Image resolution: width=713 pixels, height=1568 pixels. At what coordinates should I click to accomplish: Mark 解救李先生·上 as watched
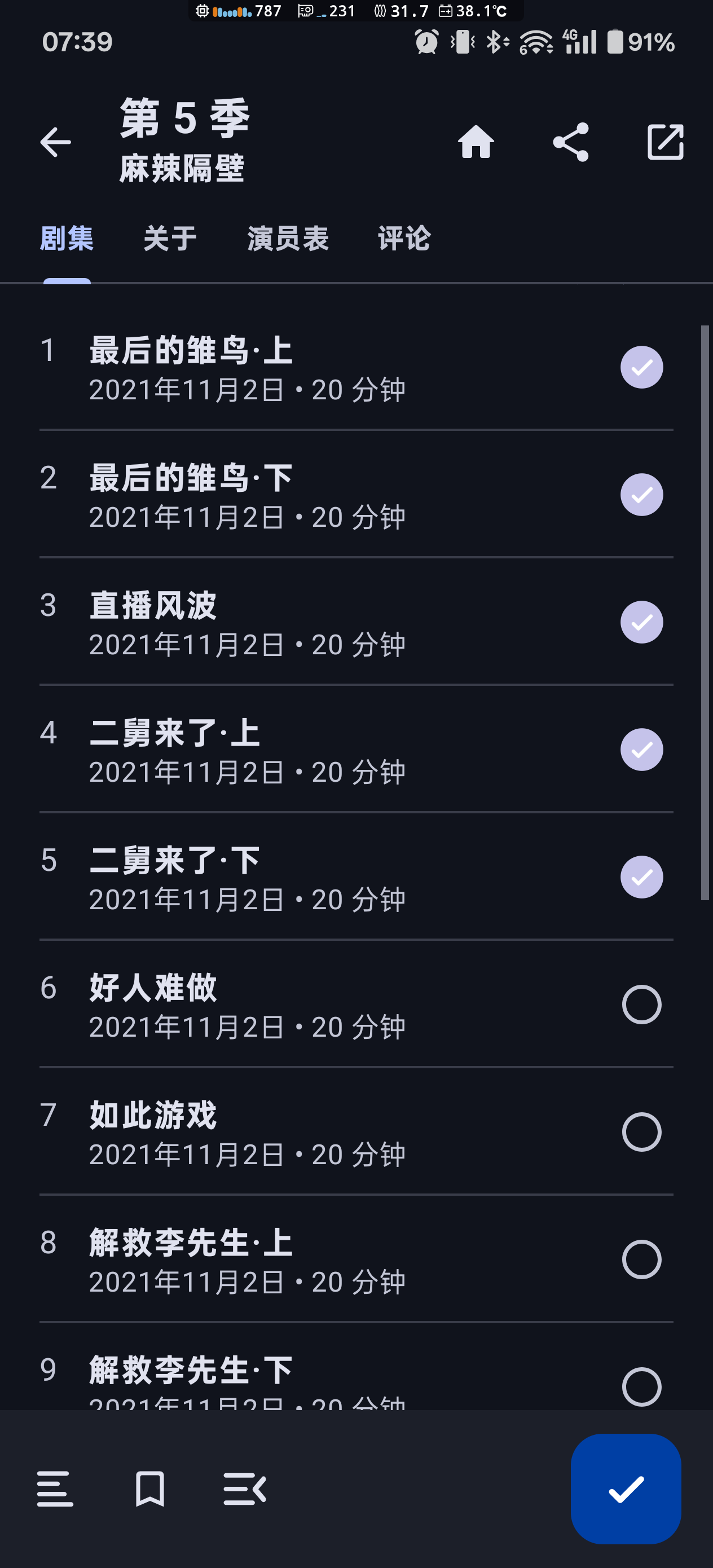pos(641,1259)
